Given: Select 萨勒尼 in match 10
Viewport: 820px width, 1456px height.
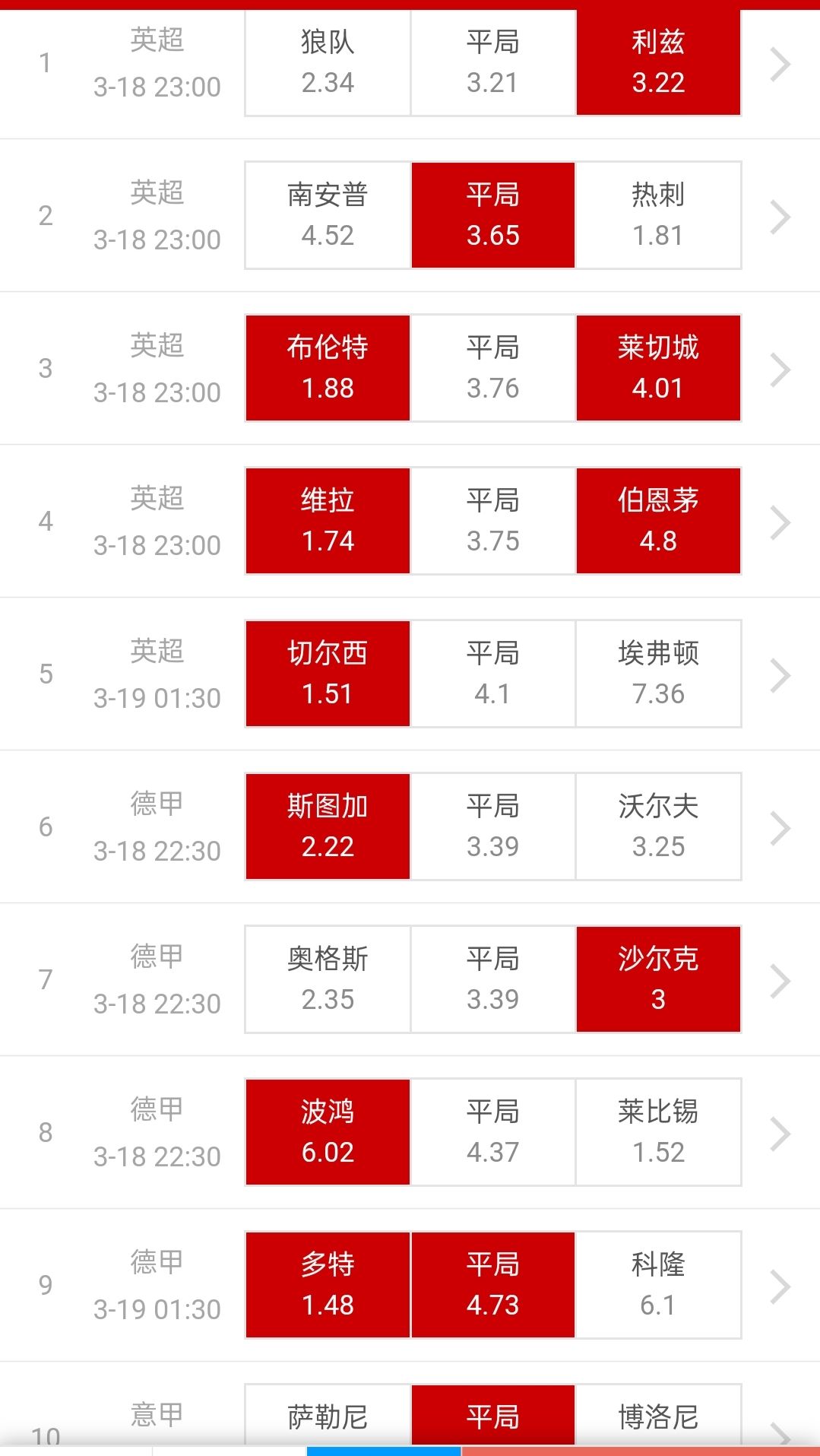Looking at the screenshot, I should [x=328, y=1416].
